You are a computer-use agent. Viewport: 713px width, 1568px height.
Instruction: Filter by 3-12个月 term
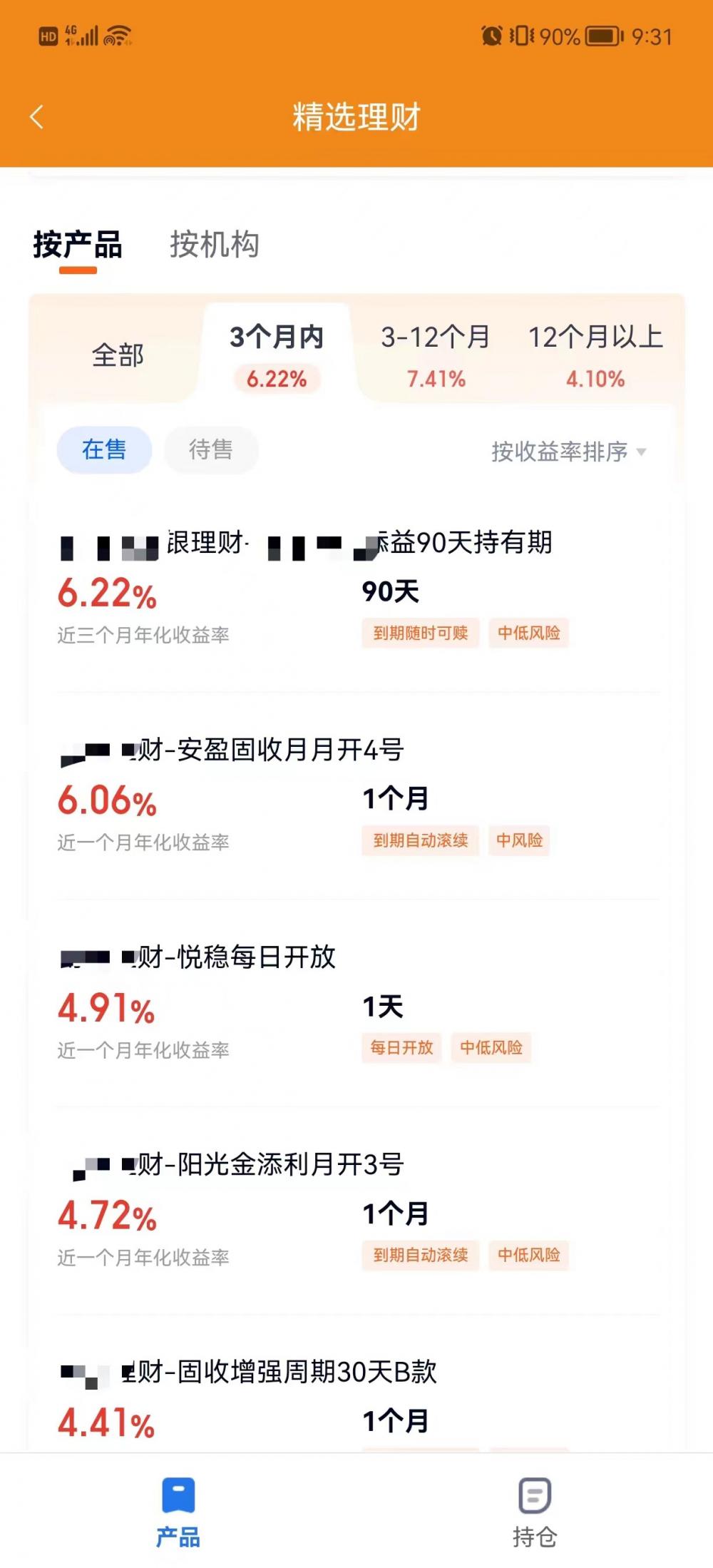(x=436, y=355)
